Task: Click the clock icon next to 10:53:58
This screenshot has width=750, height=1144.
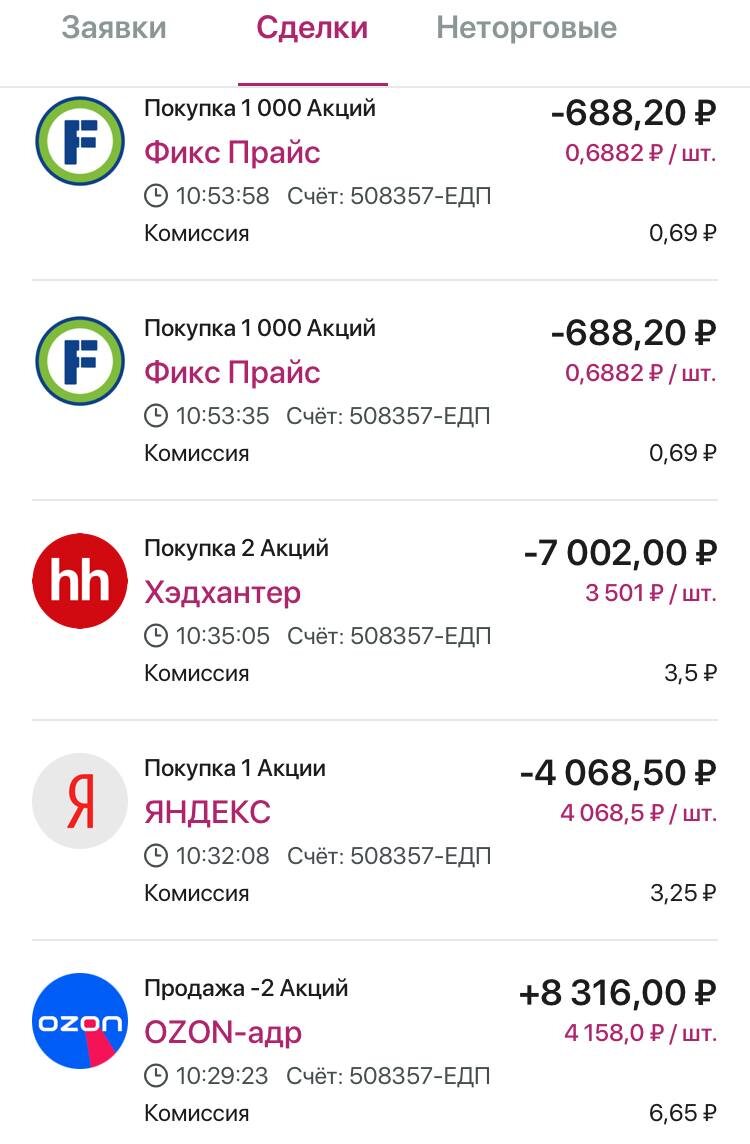Action: coord(157,196)
